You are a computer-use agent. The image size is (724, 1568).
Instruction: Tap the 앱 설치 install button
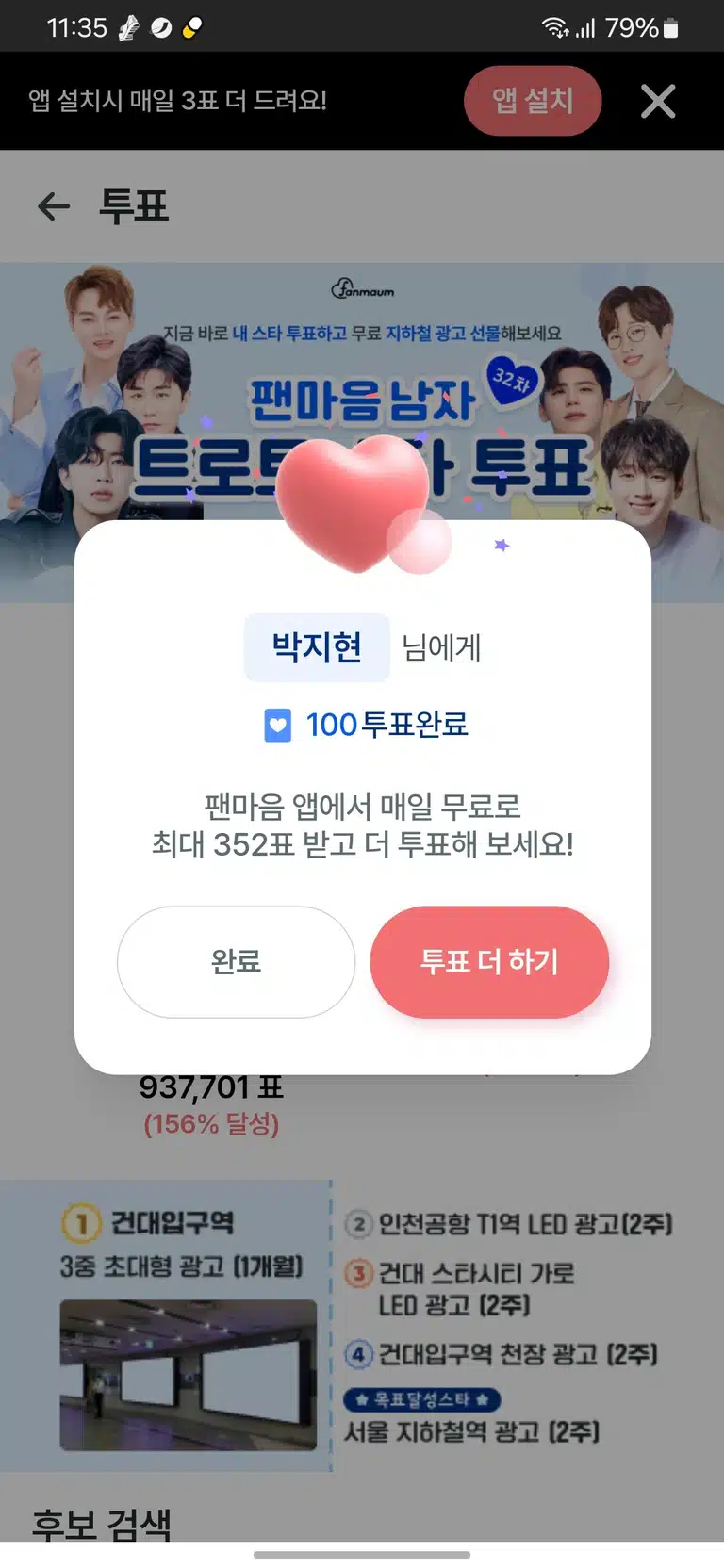pos(533,101)
